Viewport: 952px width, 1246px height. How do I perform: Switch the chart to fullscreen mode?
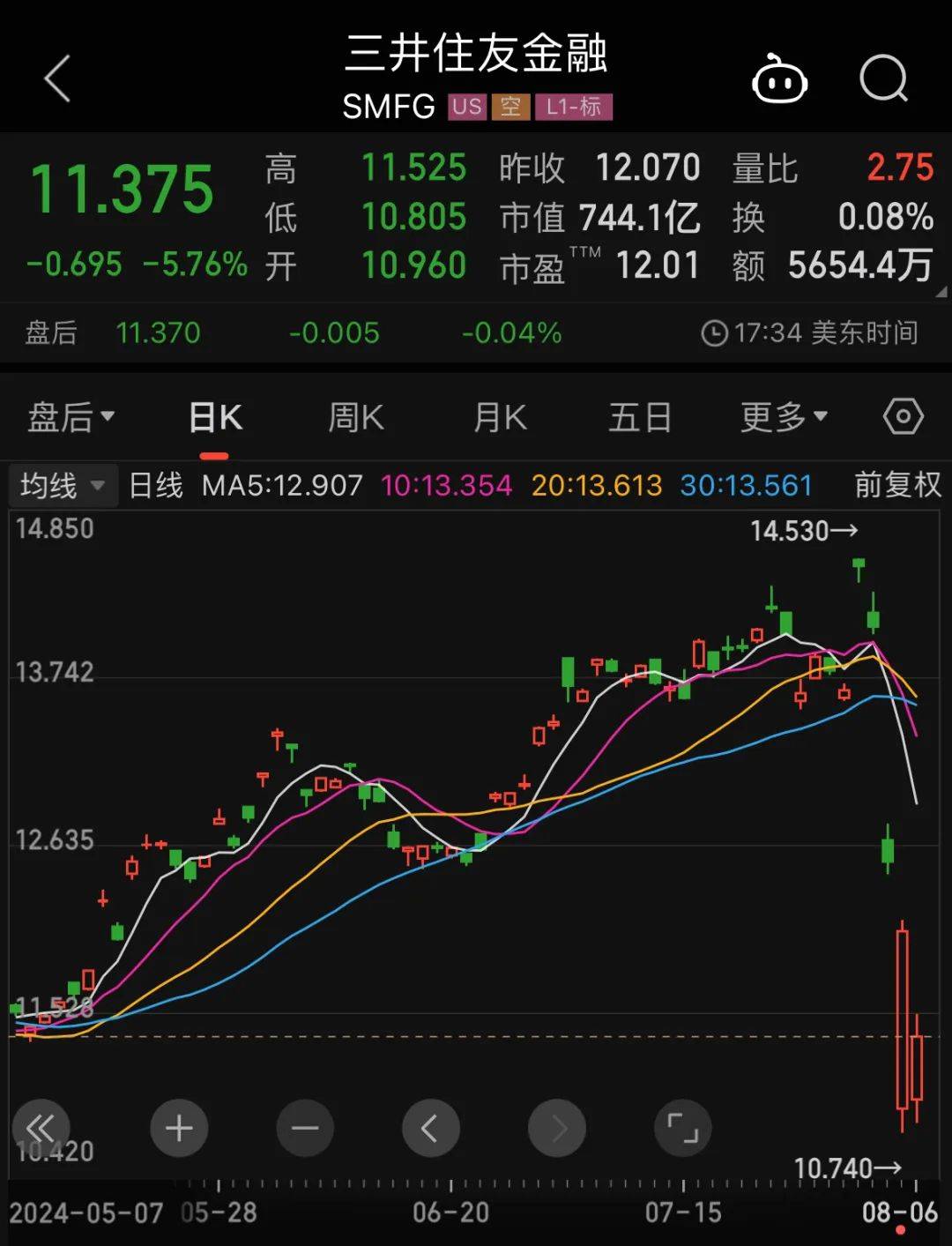[683, 1128]
